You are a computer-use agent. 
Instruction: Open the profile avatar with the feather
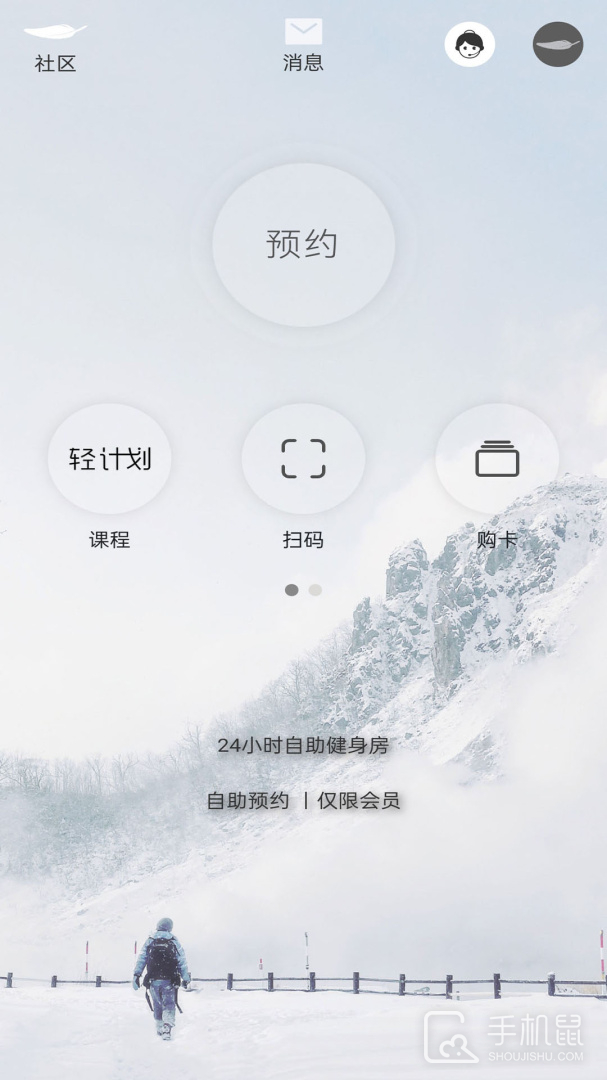pyautogui.click(x=558, y=44)
